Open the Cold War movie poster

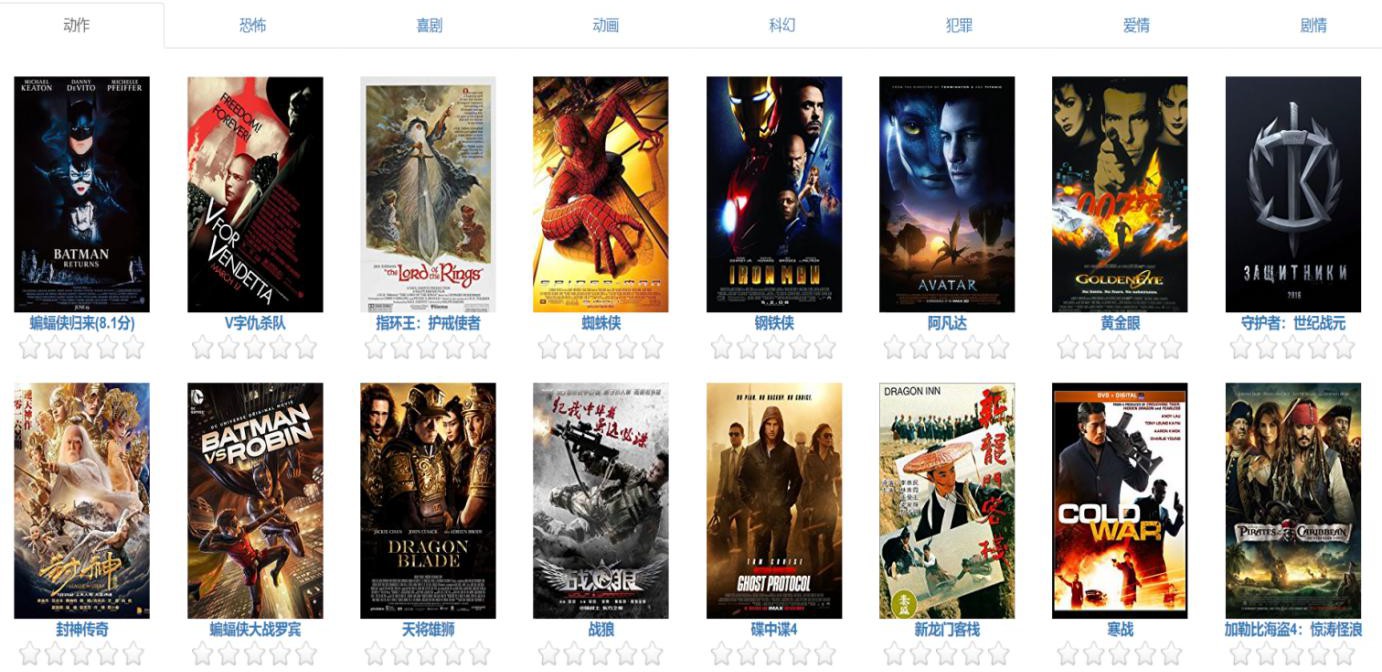1120,500
